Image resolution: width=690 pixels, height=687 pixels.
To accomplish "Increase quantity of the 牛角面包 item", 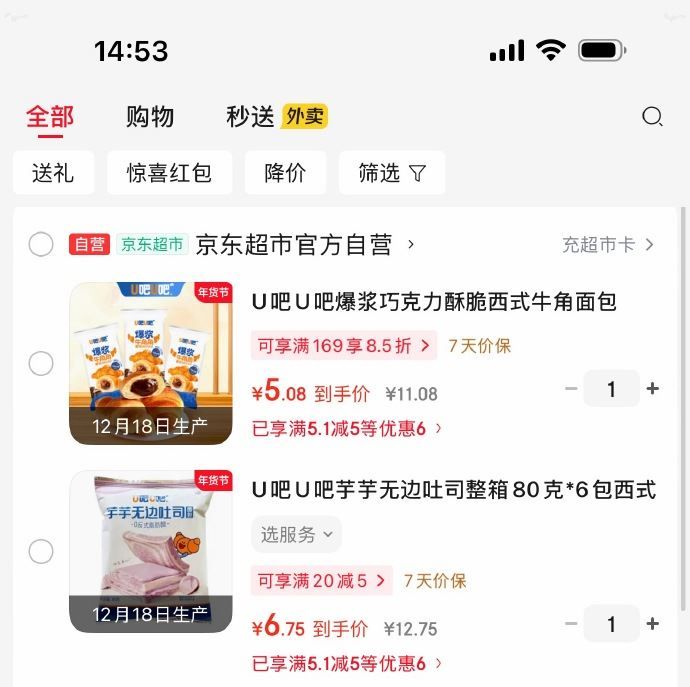I will [653, 389].
